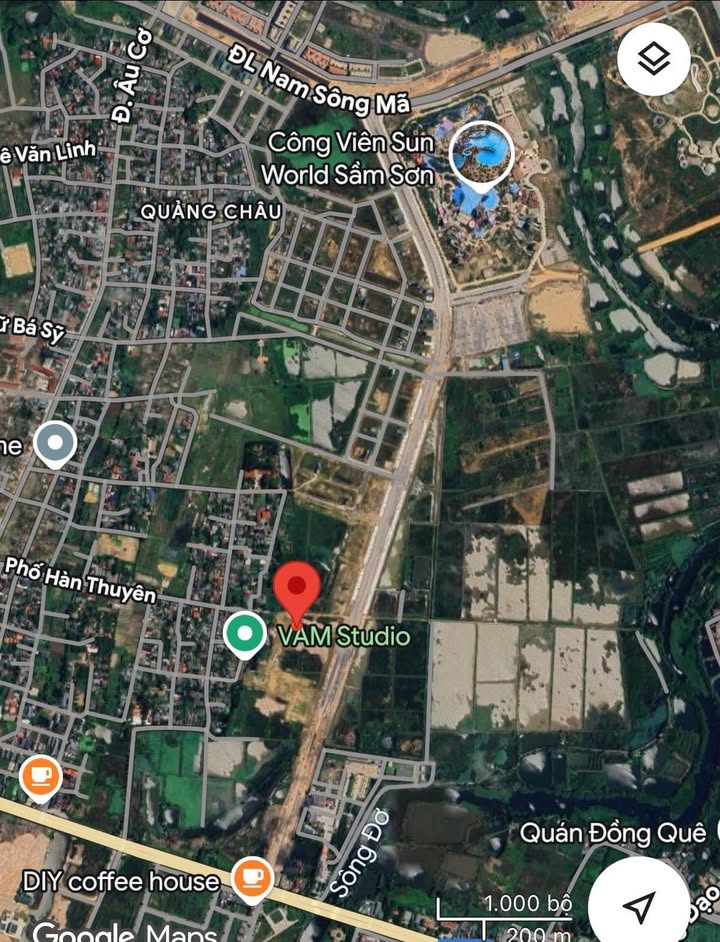Open the Quán Đồng Quê place label
Screen dimensions: 720x942
[614, 832]
